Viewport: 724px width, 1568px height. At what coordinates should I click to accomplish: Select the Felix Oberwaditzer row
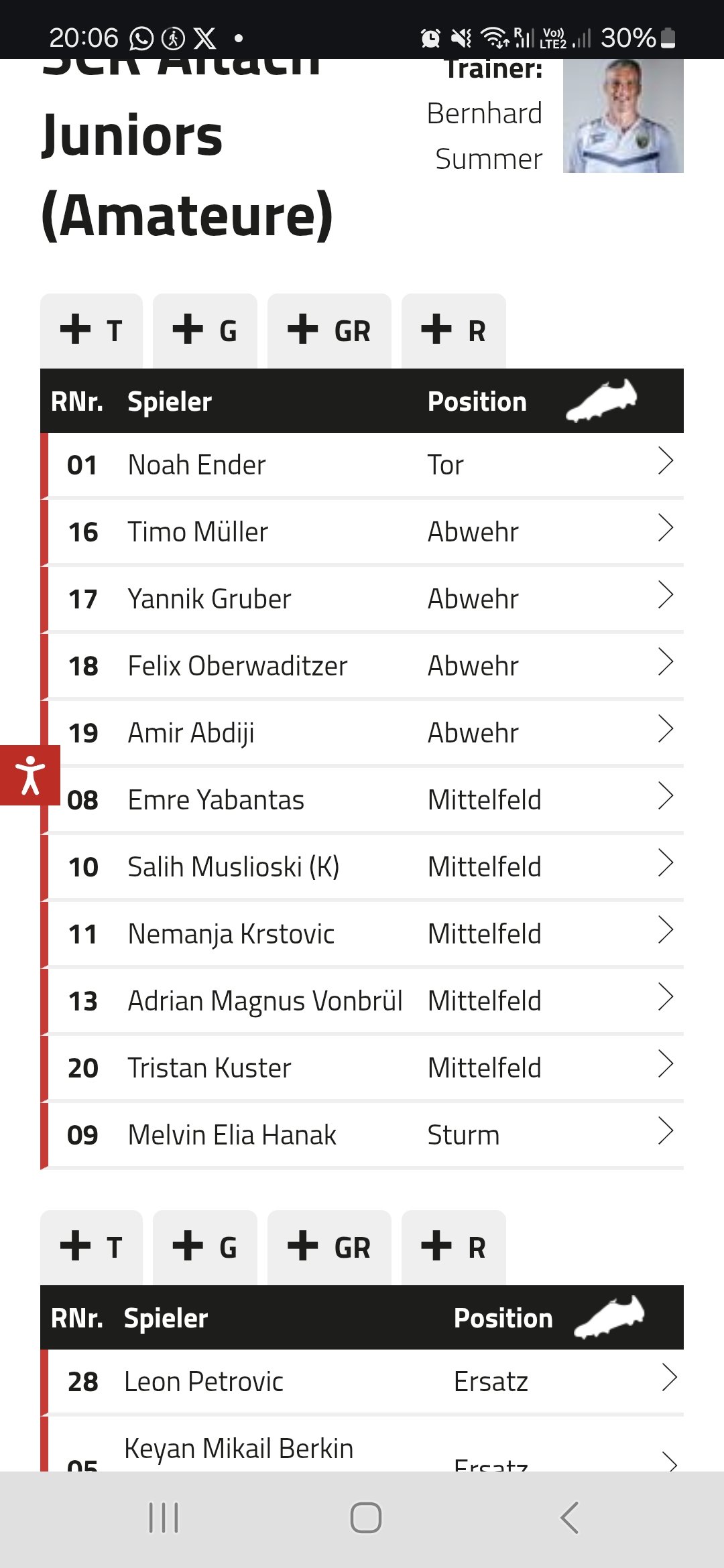362,666
